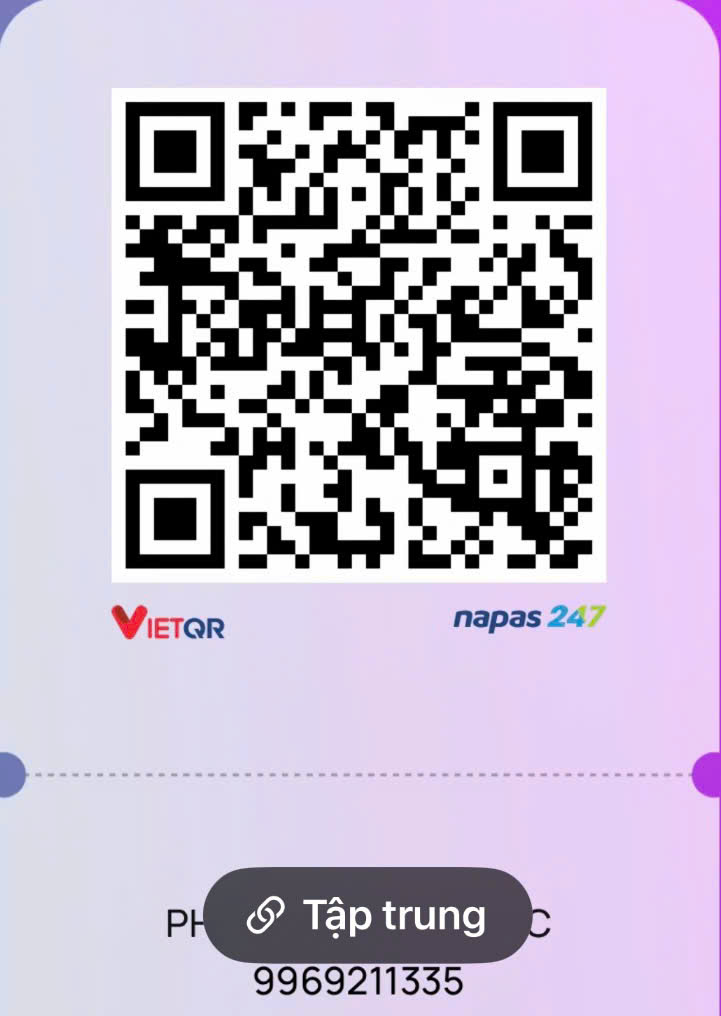Tap the Tập trung pill button
Image resolution: width=721 pixels, height=1016 pixels.
(x=367, y=915)
